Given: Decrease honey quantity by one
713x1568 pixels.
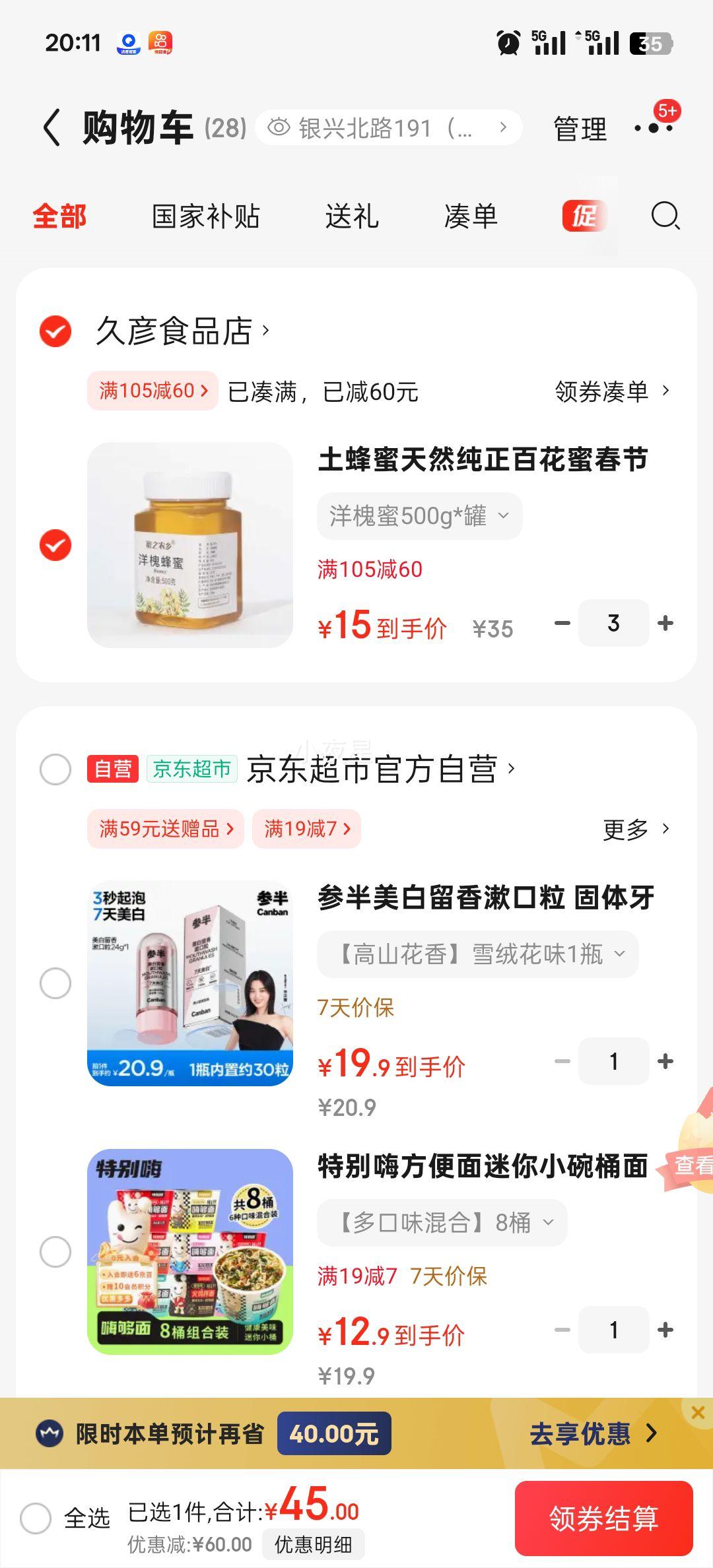Looking at the screenshot, I should (x=562, y=623).
